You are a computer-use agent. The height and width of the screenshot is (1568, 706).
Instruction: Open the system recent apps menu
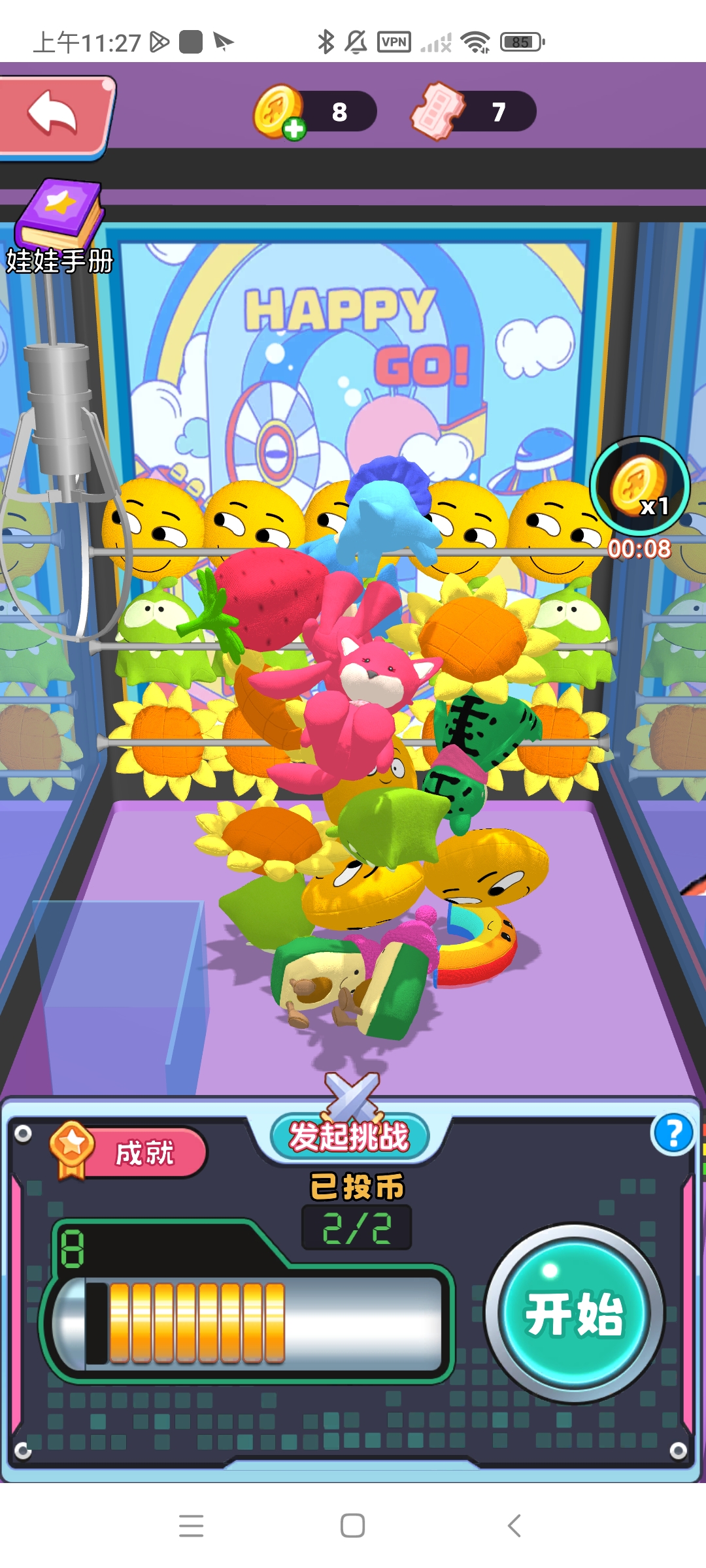coord(191,1526)
